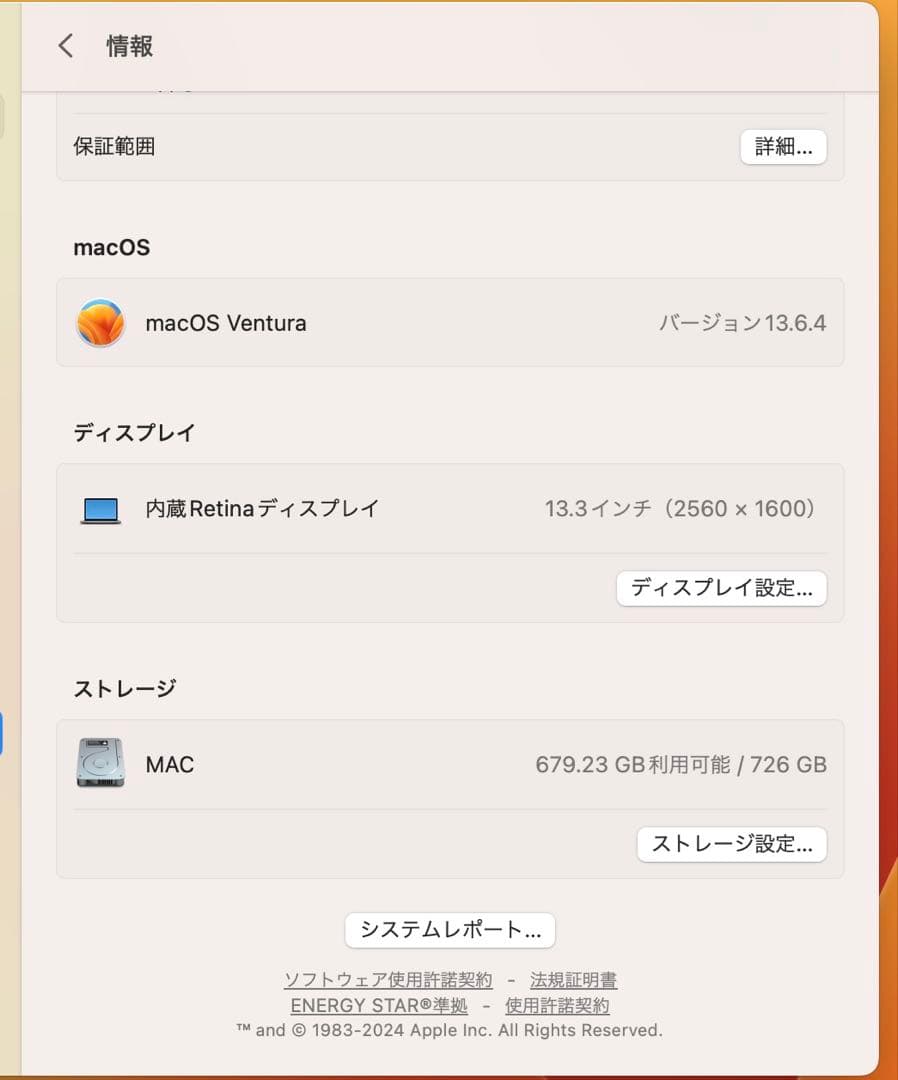Image resolution: width=898 pixels, height=1080 pixels.
Task: Open ストレージ設定... settings
Action: pos(731,844)
